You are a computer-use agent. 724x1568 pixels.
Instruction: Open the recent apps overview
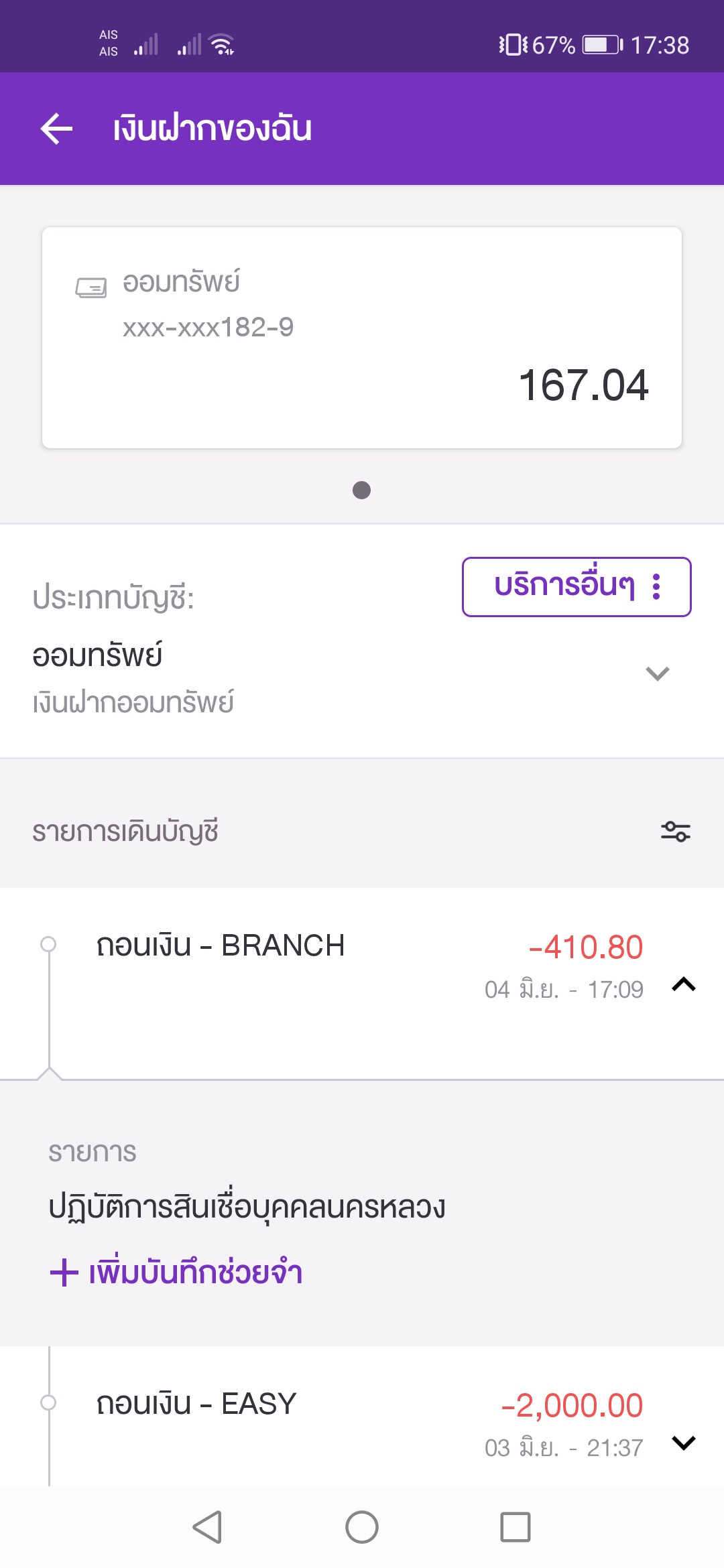coord(515,1527)
